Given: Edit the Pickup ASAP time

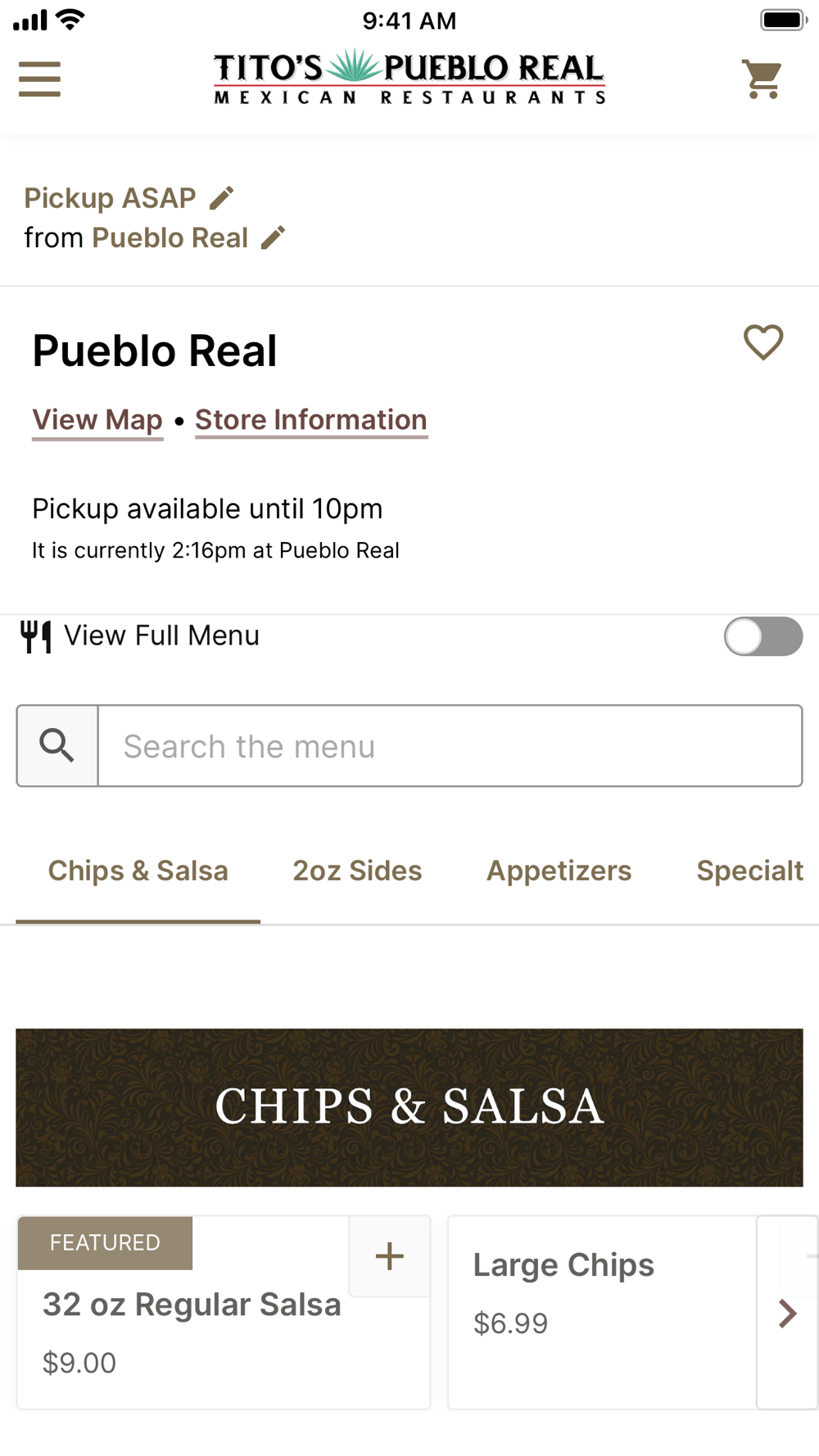Looking at the screenshot, I should [221, 198].
